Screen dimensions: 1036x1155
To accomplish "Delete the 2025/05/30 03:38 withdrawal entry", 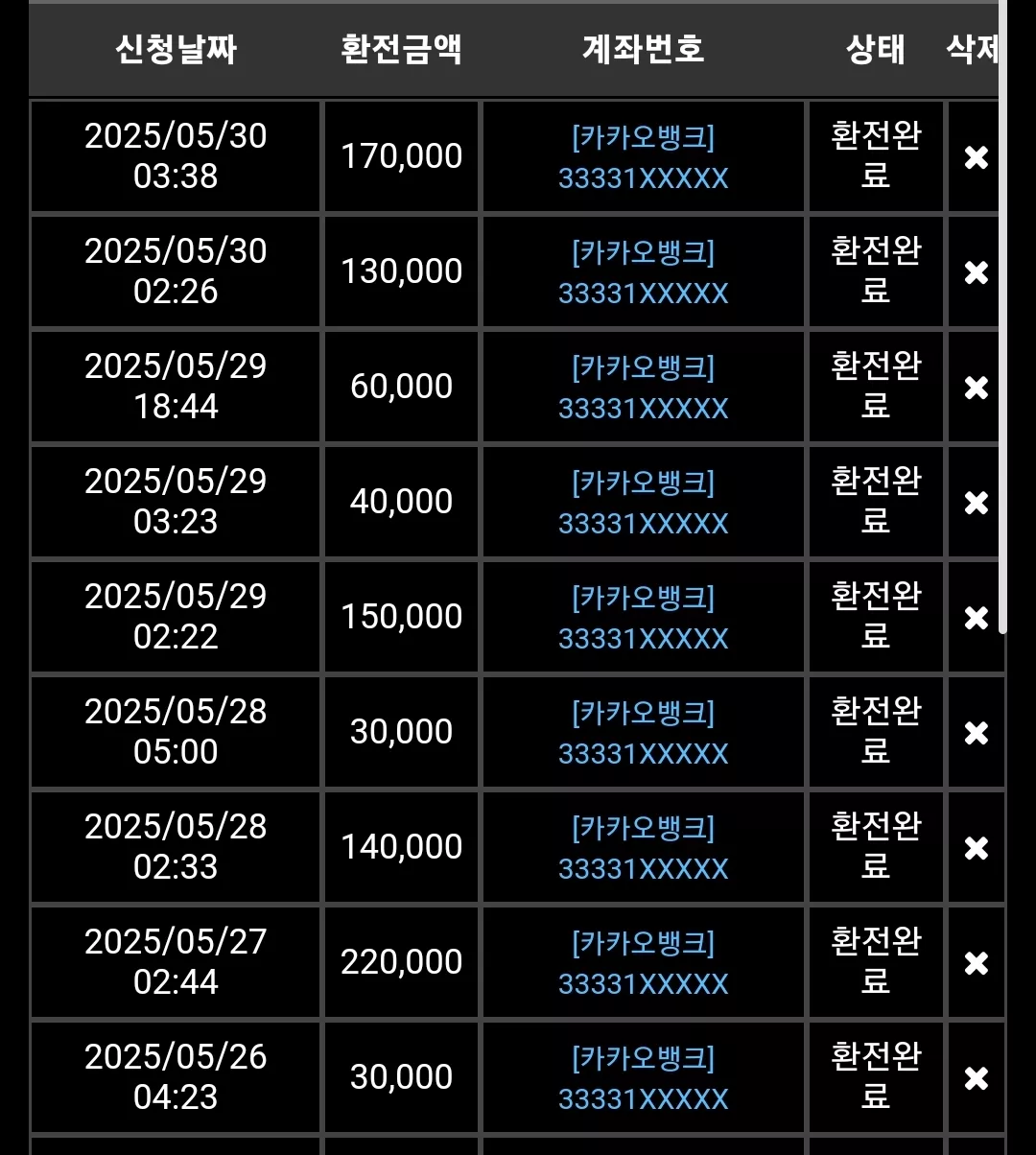I will click(x=976, y=157).
